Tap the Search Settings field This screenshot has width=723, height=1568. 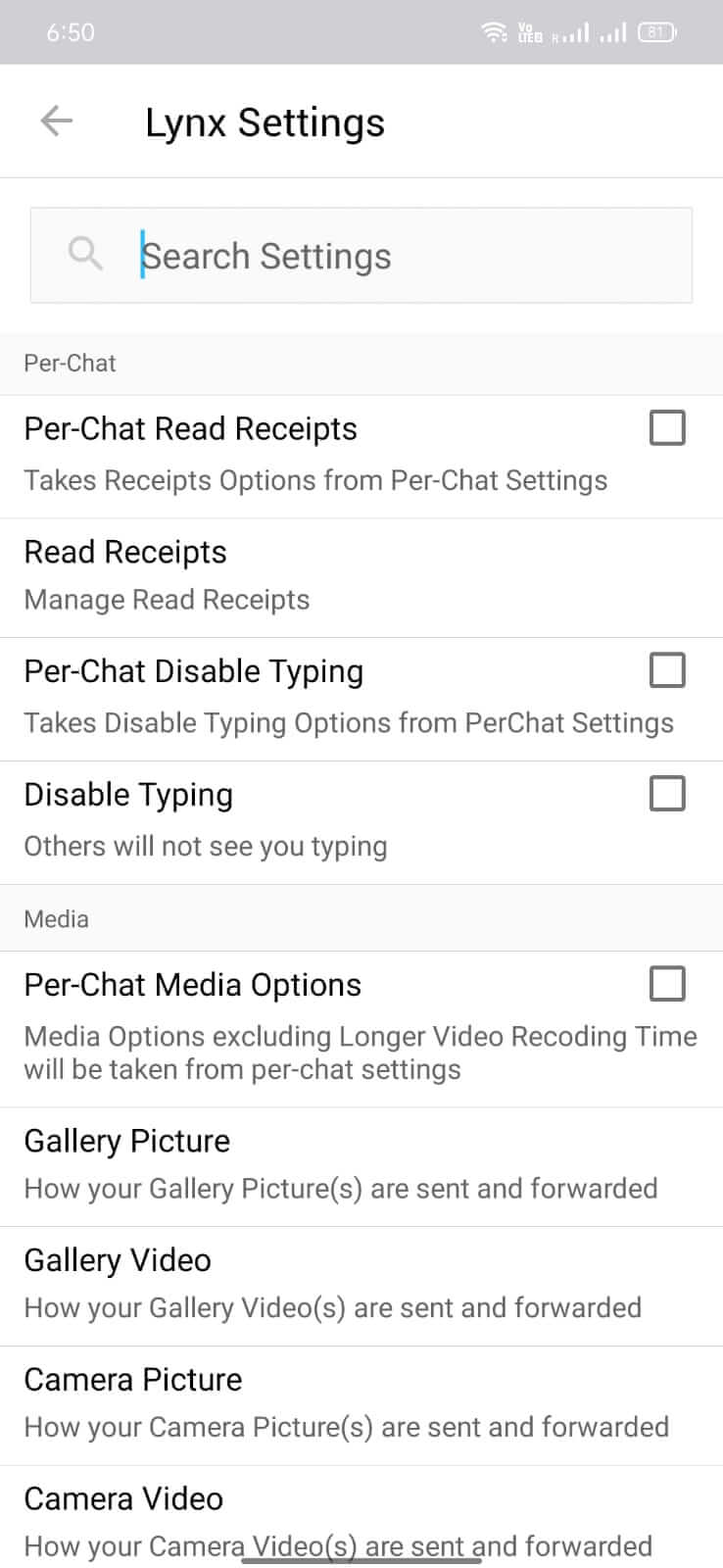392,256
